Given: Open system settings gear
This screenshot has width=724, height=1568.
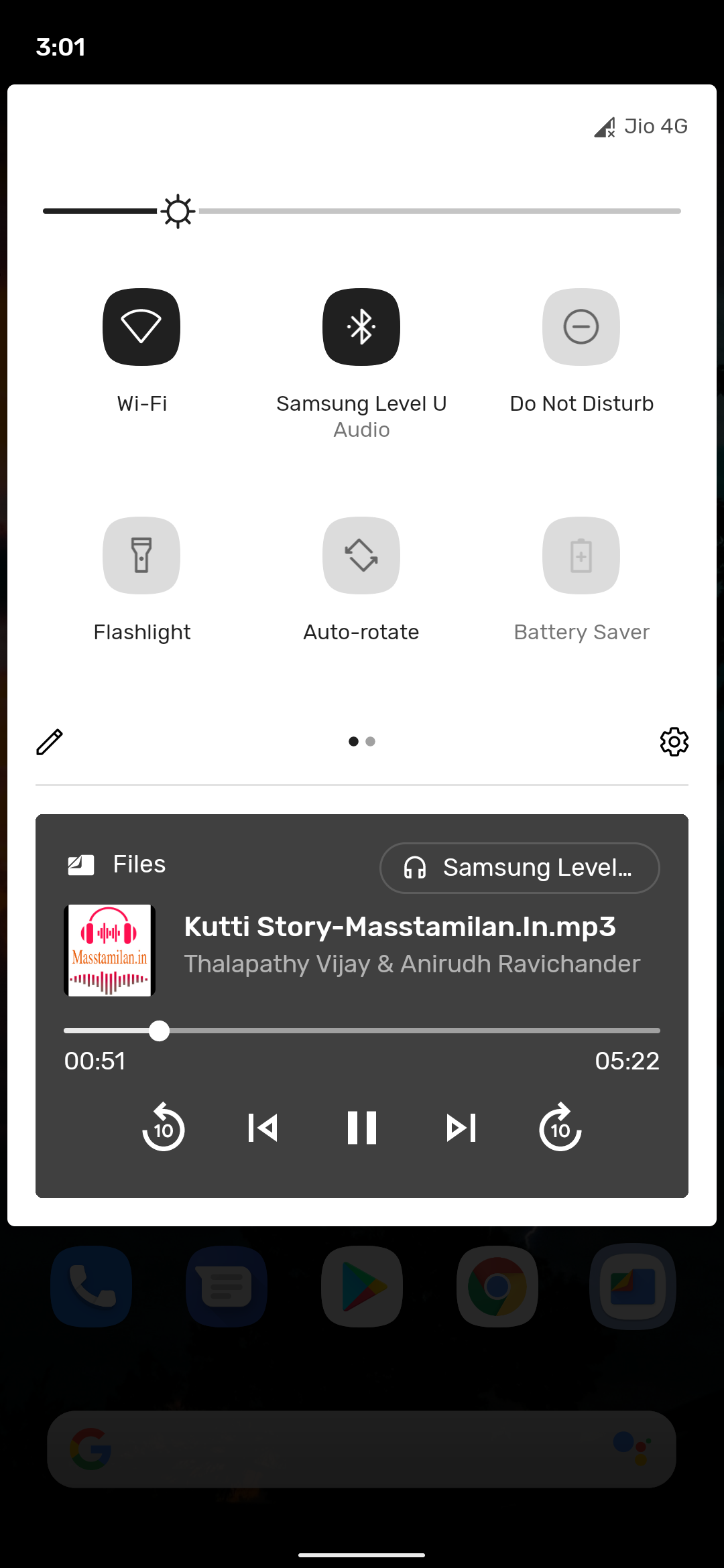Looking at the screenshot, I should coord(674,742).
